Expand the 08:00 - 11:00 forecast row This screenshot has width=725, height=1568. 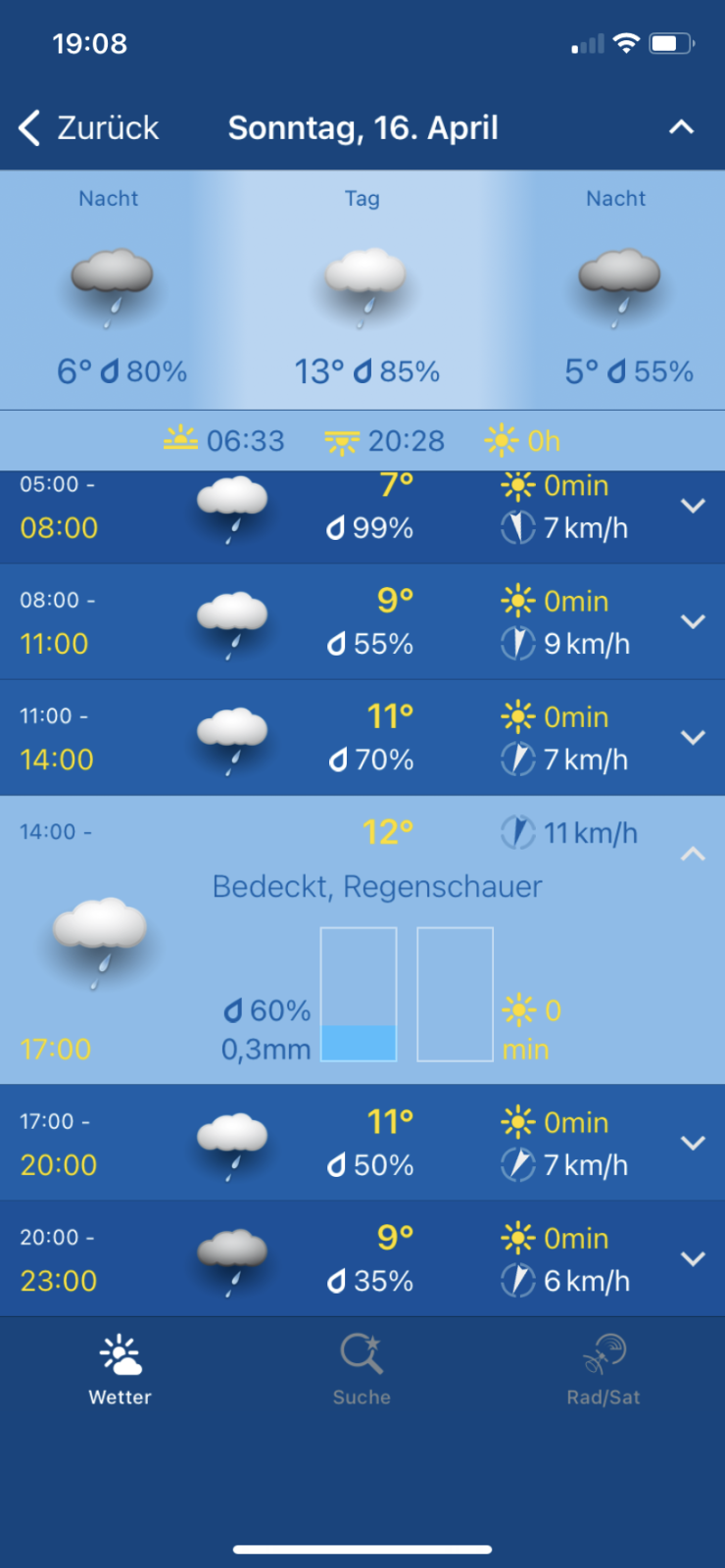tap(693, 622)
